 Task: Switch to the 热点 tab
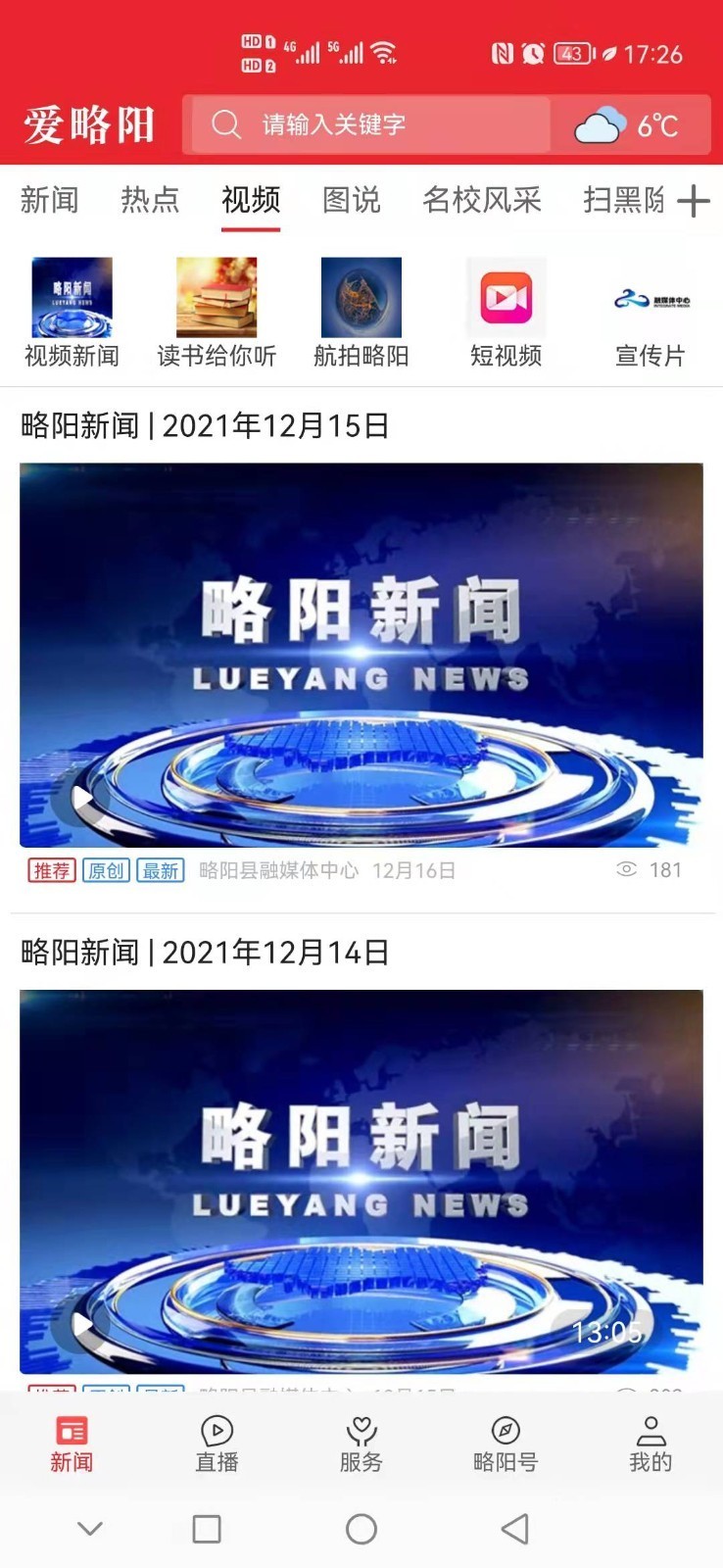click(x=150, y=200)
